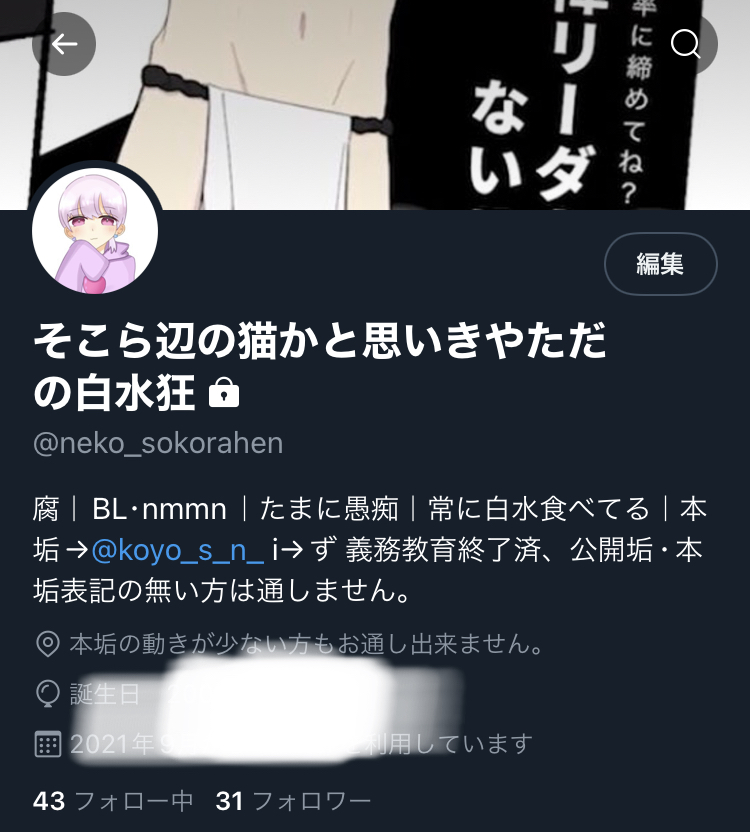
Task: View the profile avatar picture
Action: click(96, 232)
